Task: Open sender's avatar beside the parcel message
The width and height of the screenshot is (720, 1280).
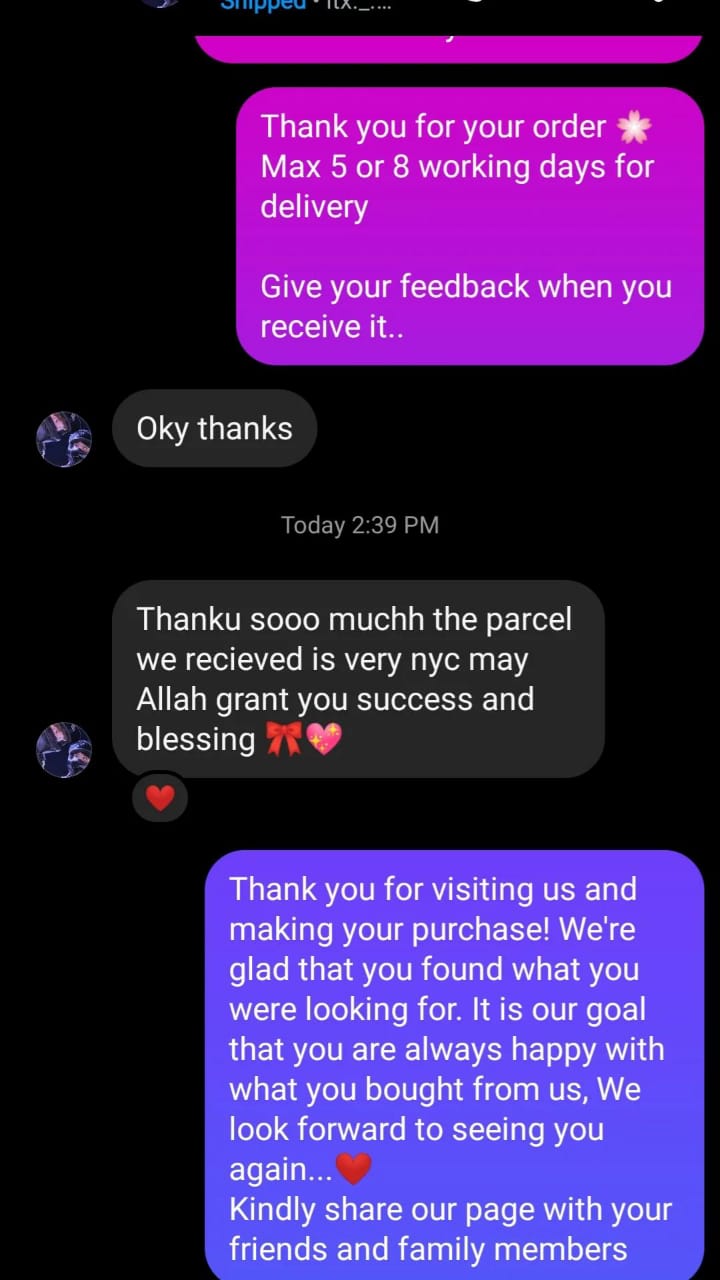Action: click(64, 750)
